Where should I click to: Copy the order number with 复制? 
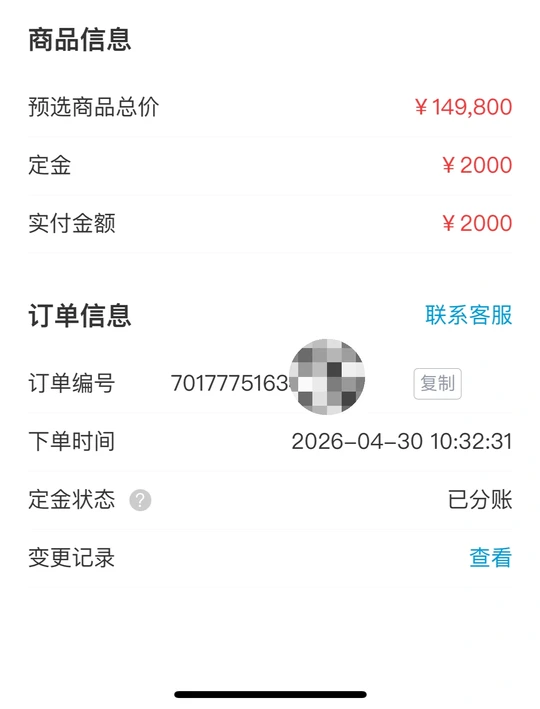tap(437, 383)
